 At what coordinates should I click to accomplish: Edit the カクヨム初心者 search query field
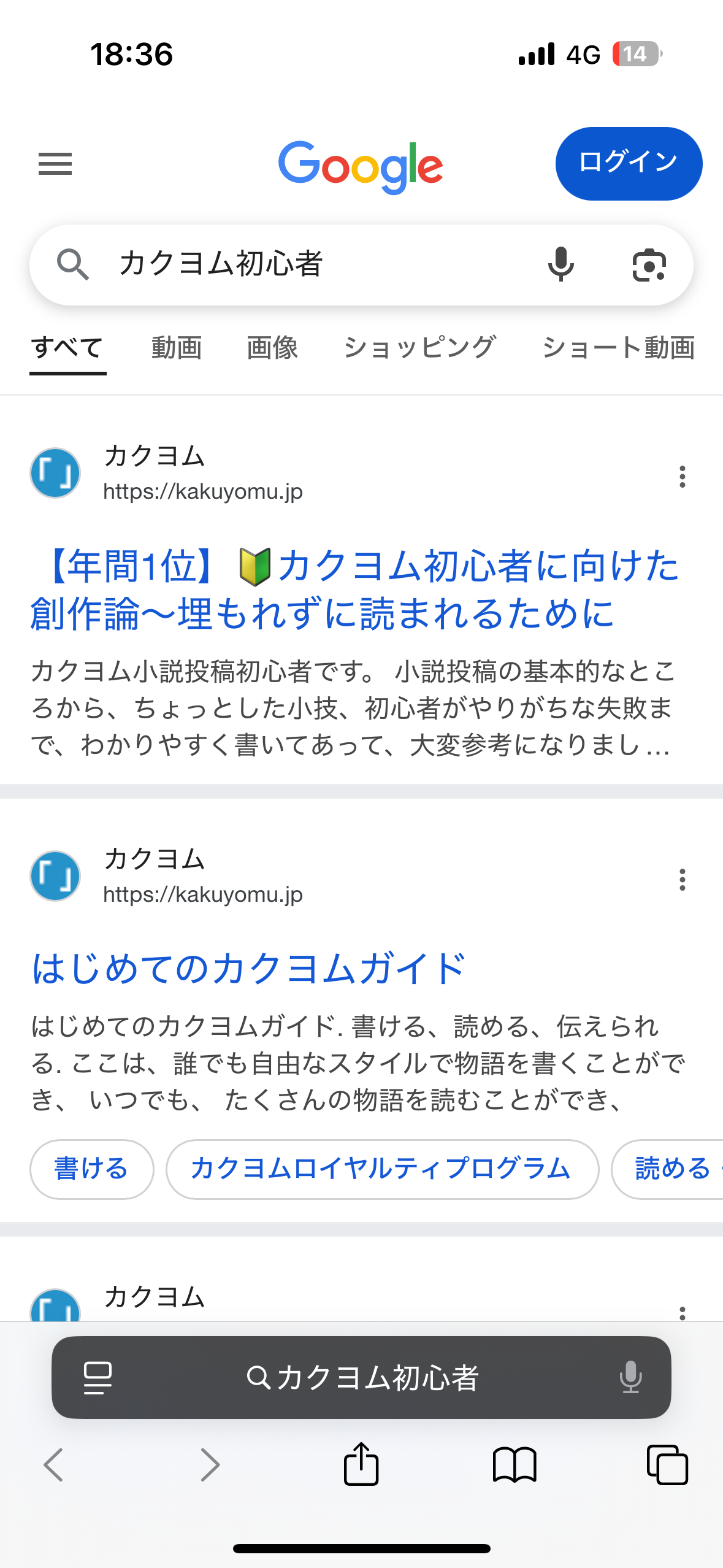[307, 264]
